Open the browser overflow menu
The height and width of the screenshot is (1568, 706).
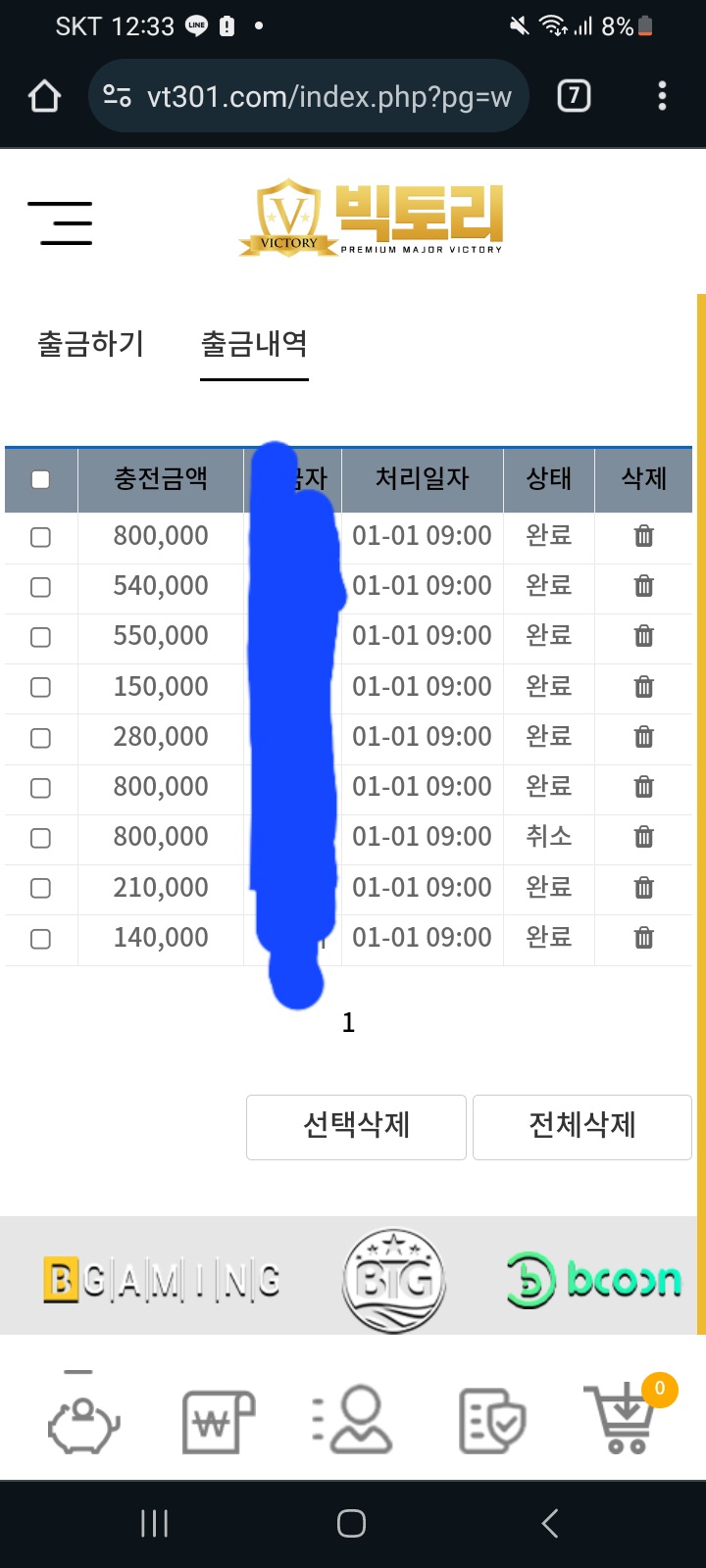(662, 96)
